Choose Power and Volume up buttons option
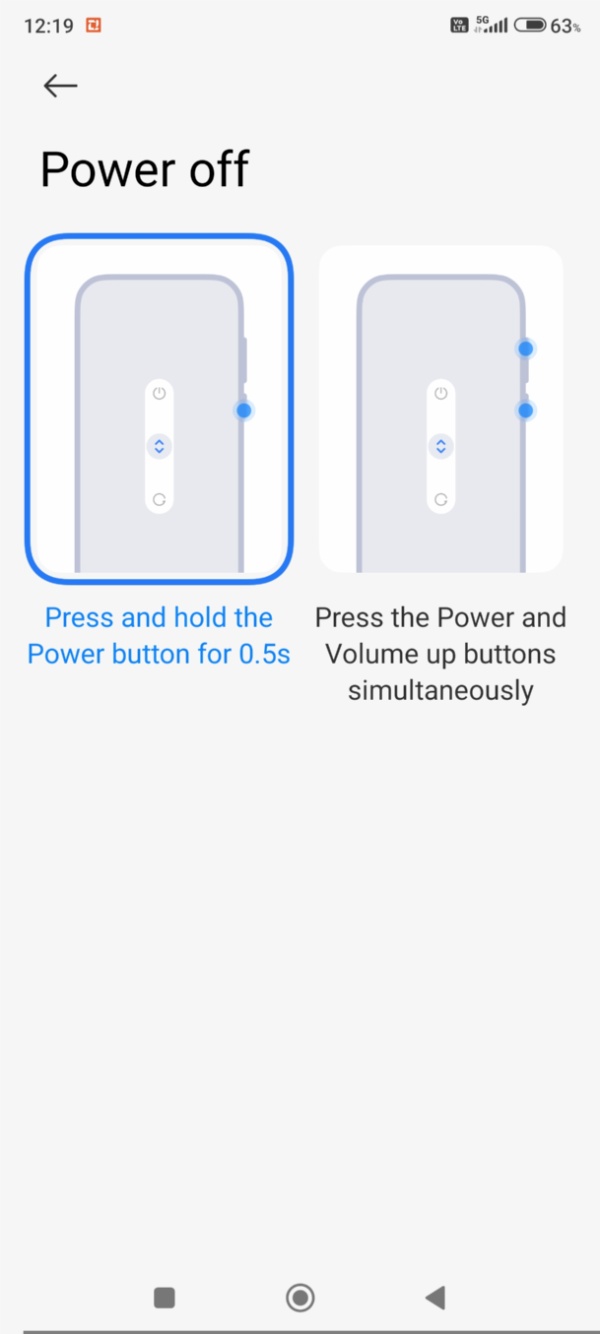Image resolution: width=600 pixels, height=1334 pixels. [440, 409]
